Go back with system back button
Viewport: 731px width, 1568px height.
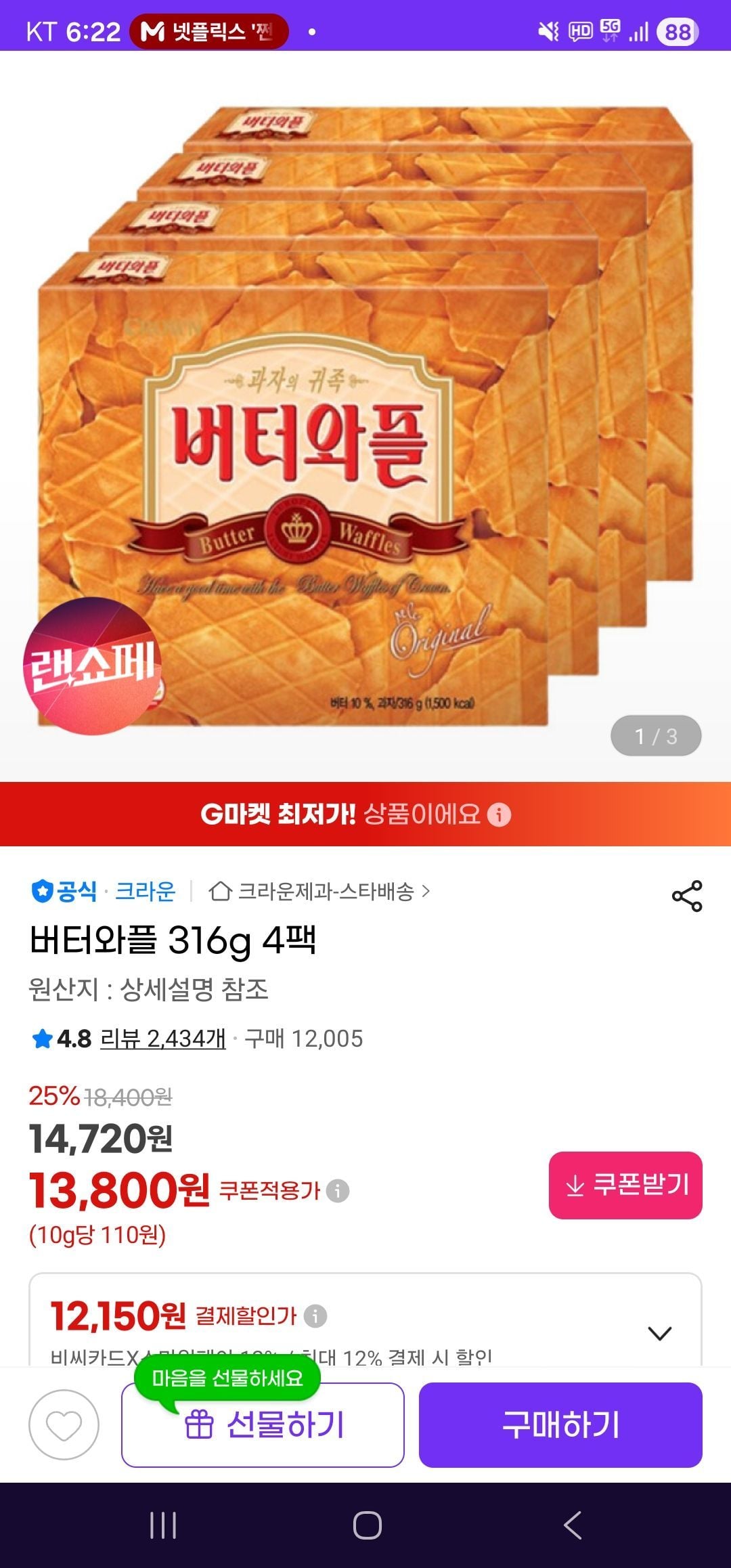tap(572, 1525)
